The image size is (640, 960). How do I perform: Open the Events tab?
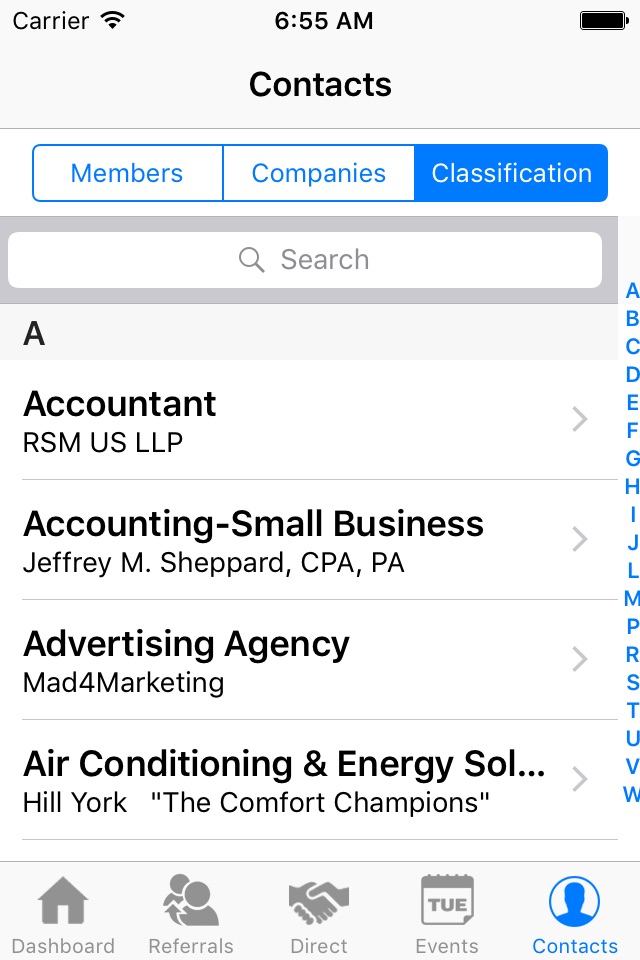pyautogui.click(x=447, y=914)
